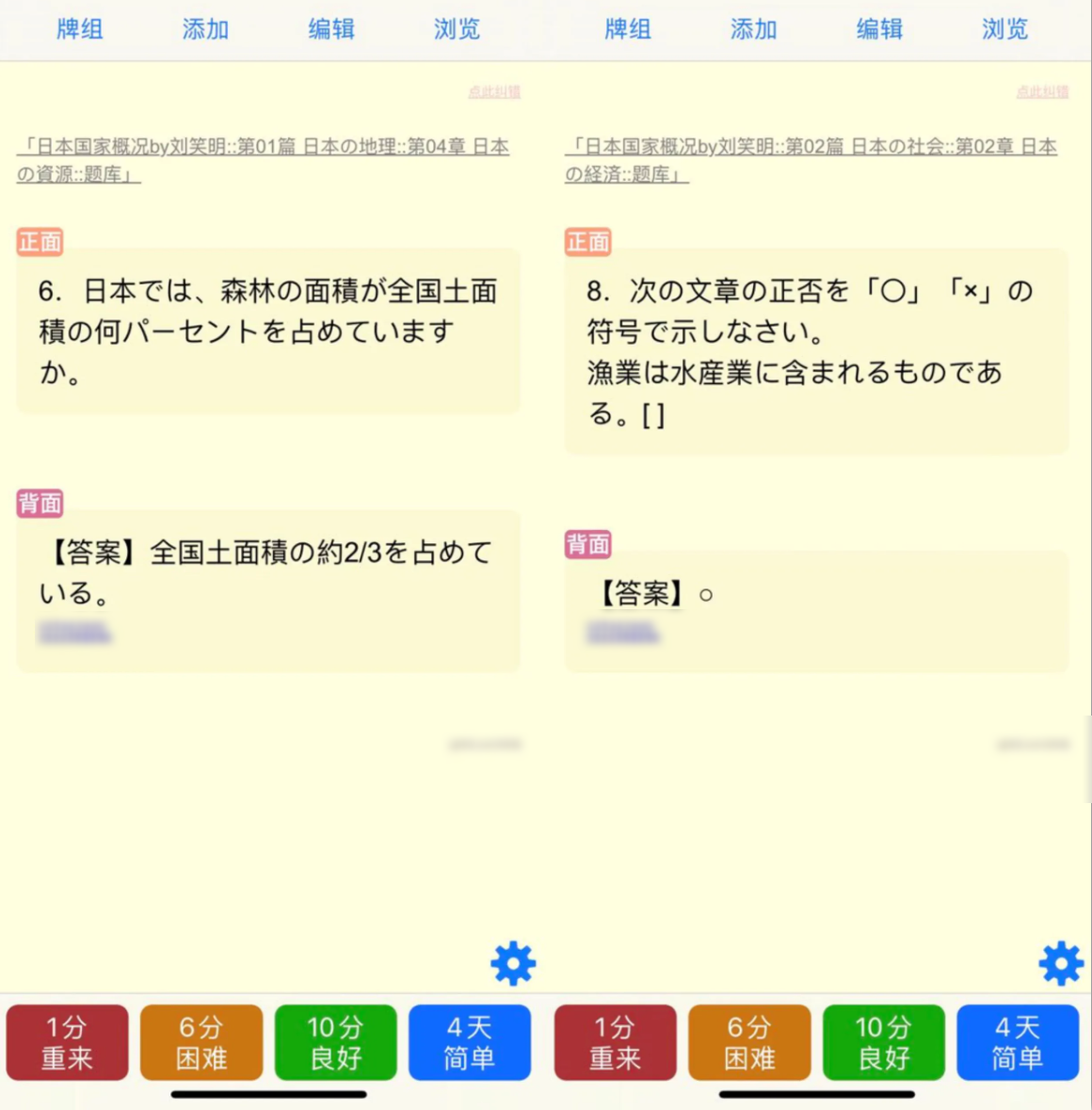The width and height of the screenshot is (1092, 1110).
Task: Open 牌组 above the 第01篇 deck card
Action: click(x=80, y=29)
